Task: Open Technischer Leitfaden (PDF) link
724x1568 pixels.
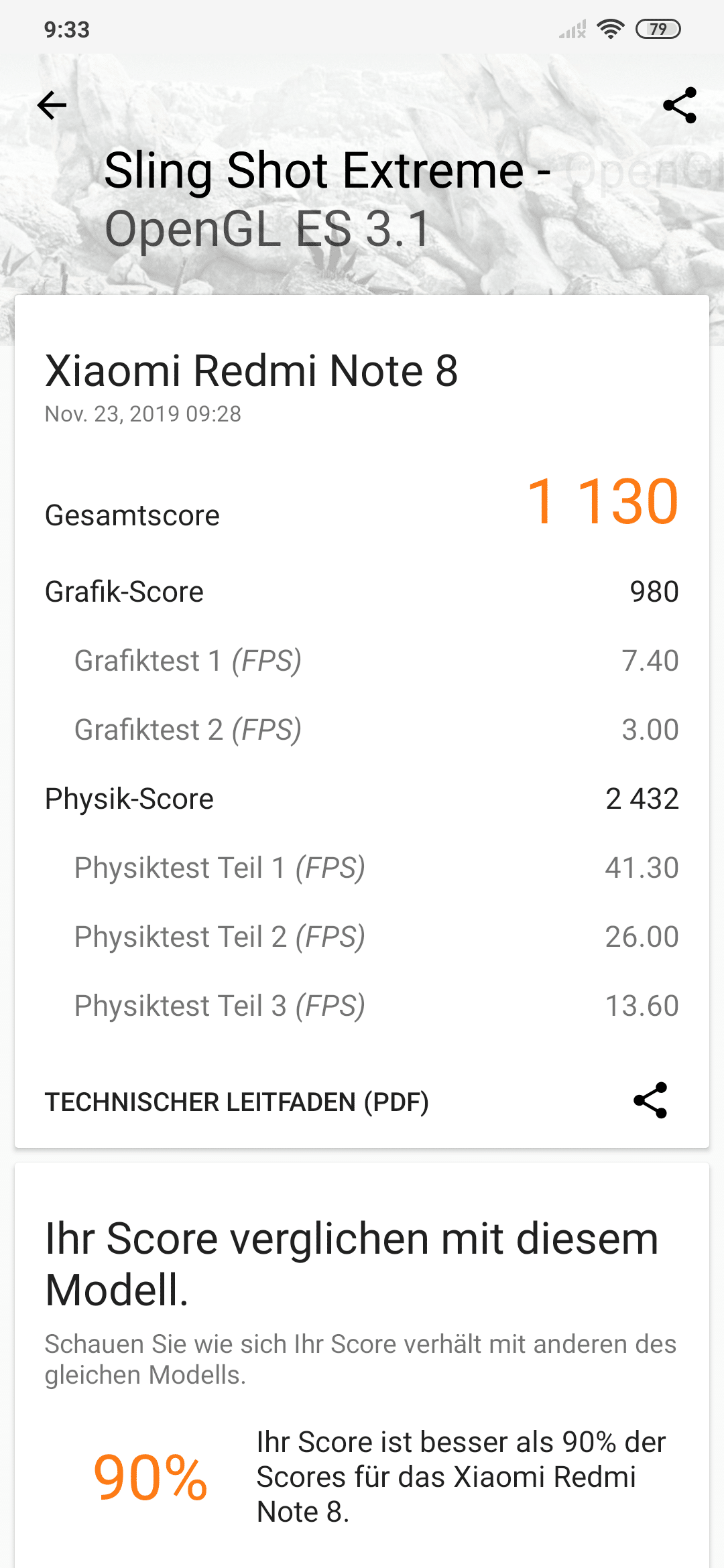Action: click(x=237, y=1102)
